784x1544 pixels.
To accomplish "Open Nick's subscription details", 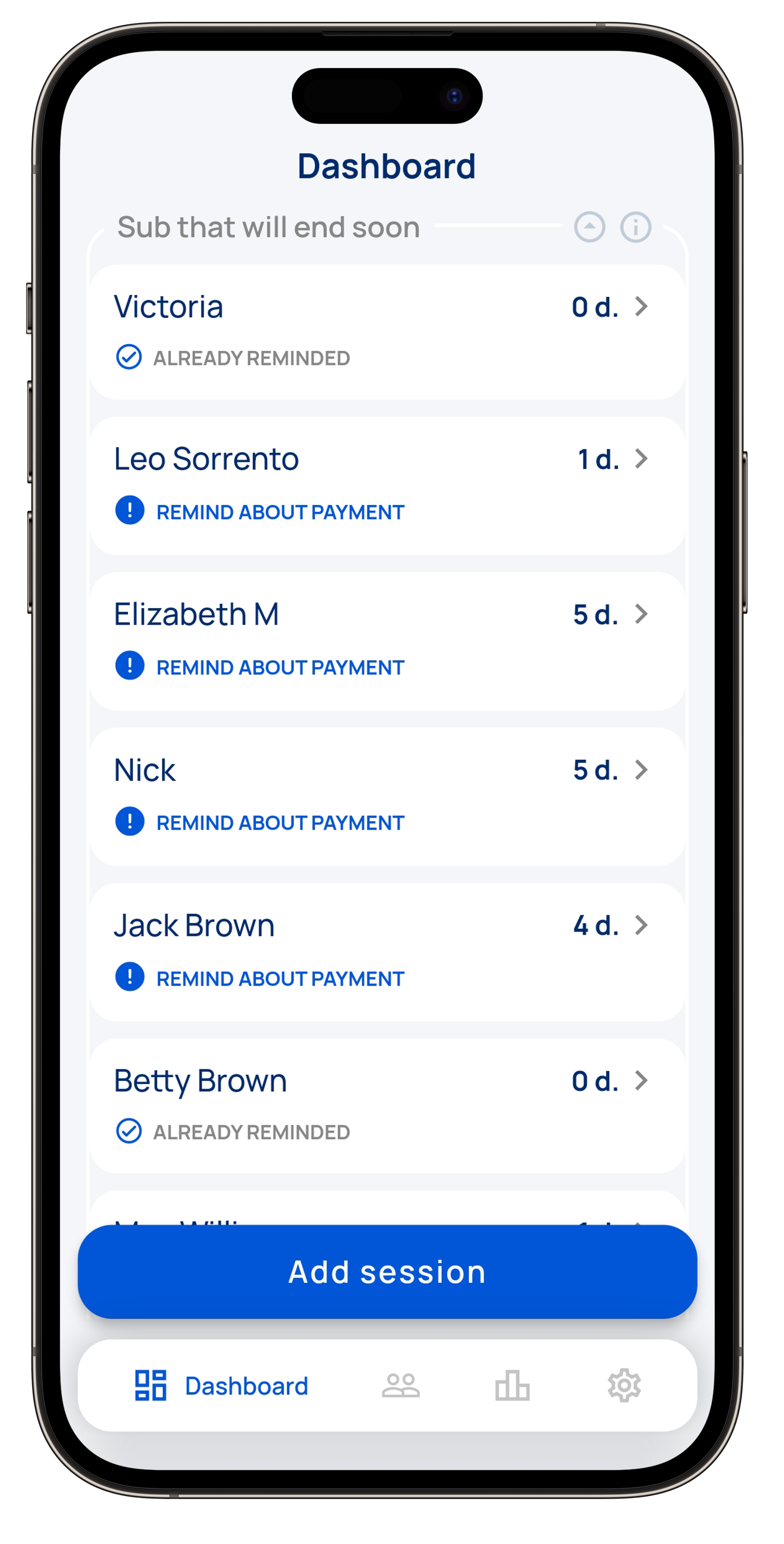I will click(x=641, y=770).
